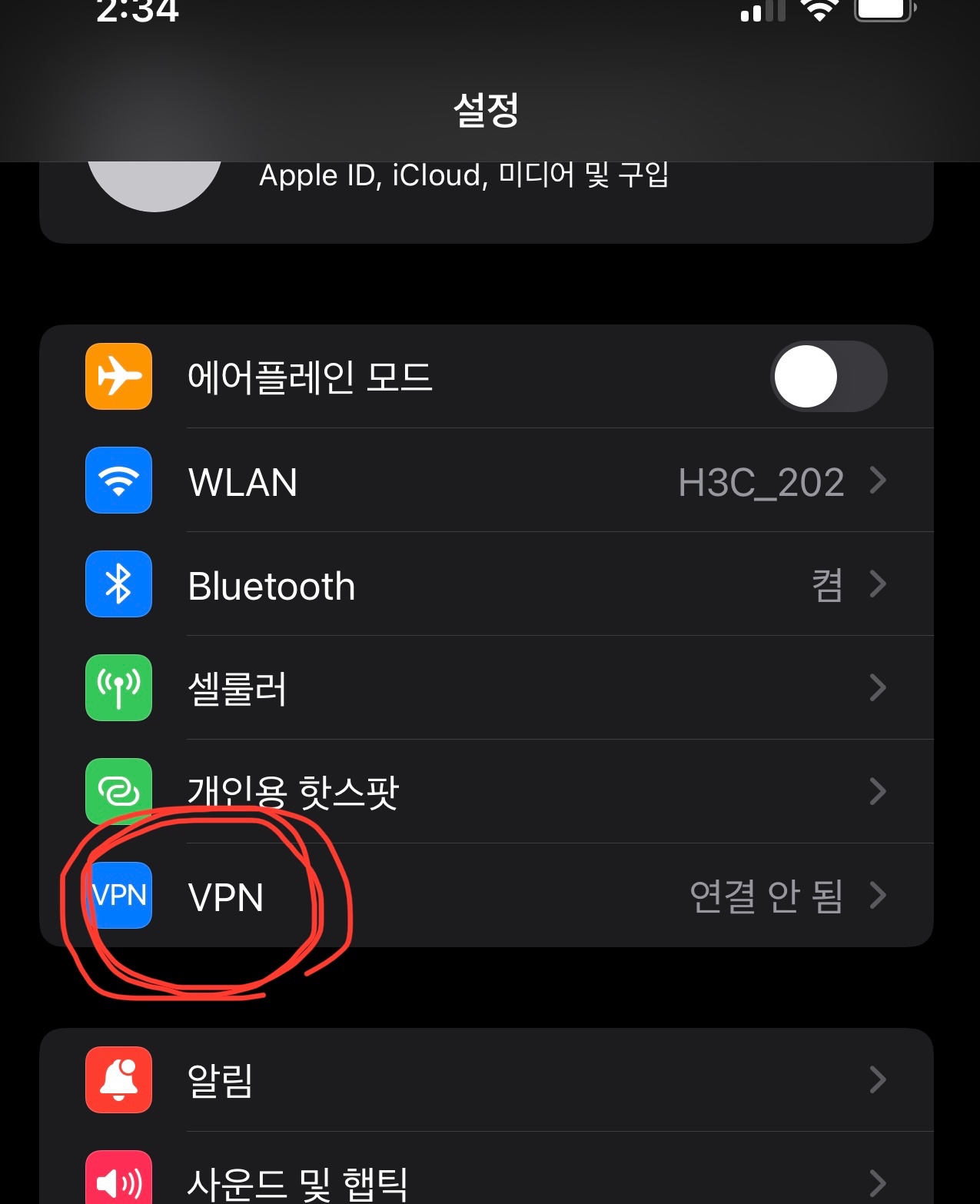The height and width of the screenshot is (1204, 980).
Task: Toggle 에어플레인 모드 switch
Action: click(x=829, y=377)
